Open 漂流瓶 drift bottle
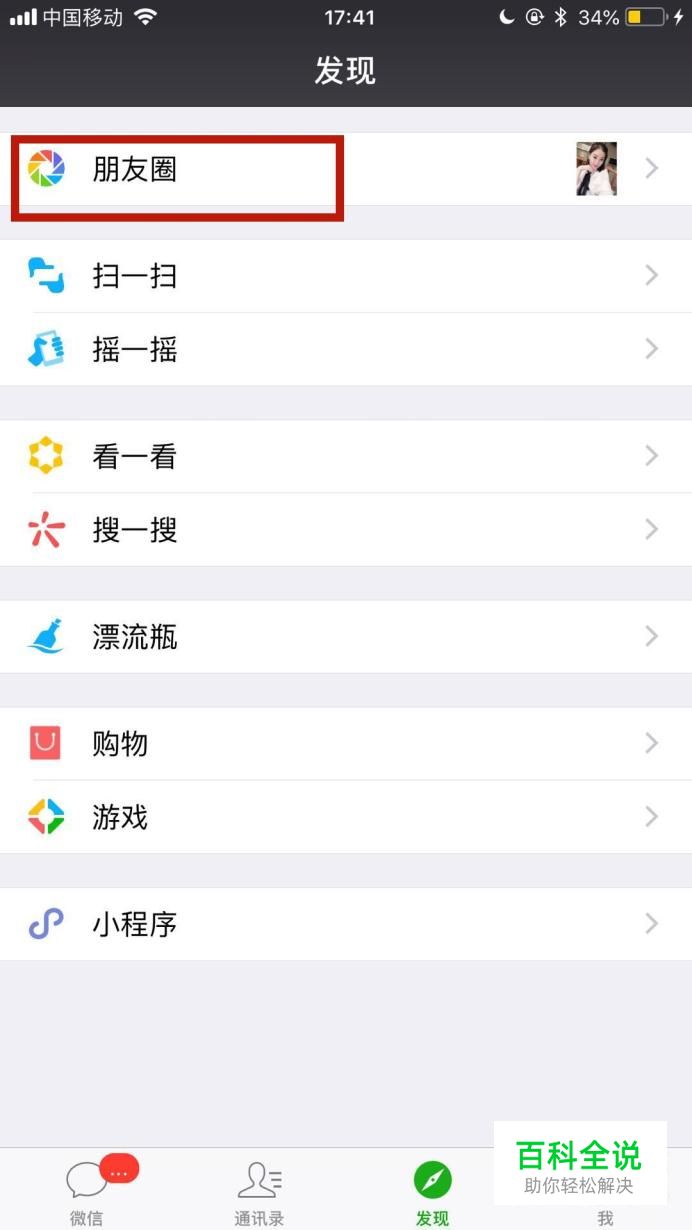Image resolution: width=692 pixels, height=1230 pixels. coord(345,636)
